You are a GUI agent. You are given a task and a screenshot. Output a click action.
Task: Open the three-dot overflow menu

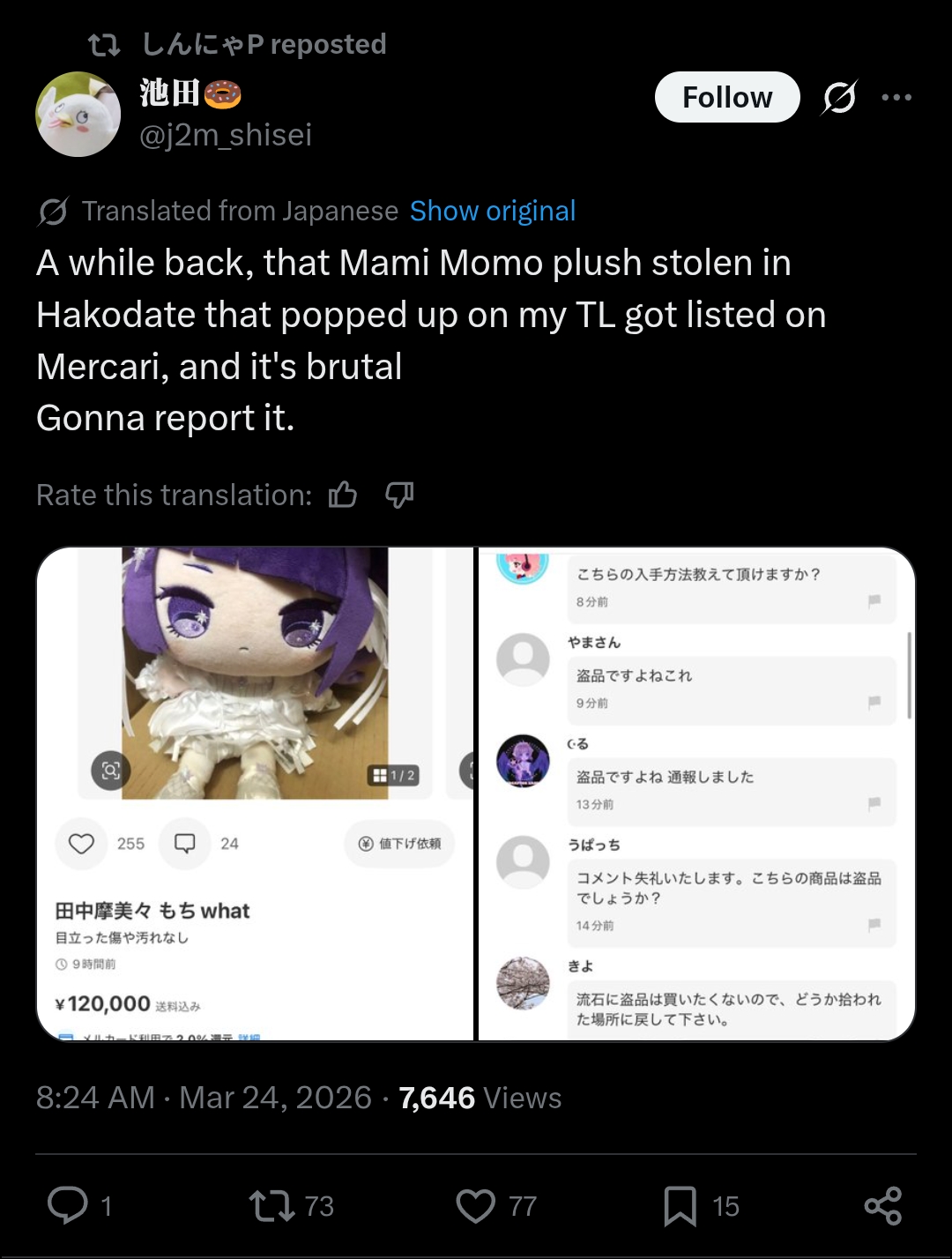[x=896, y=97]
